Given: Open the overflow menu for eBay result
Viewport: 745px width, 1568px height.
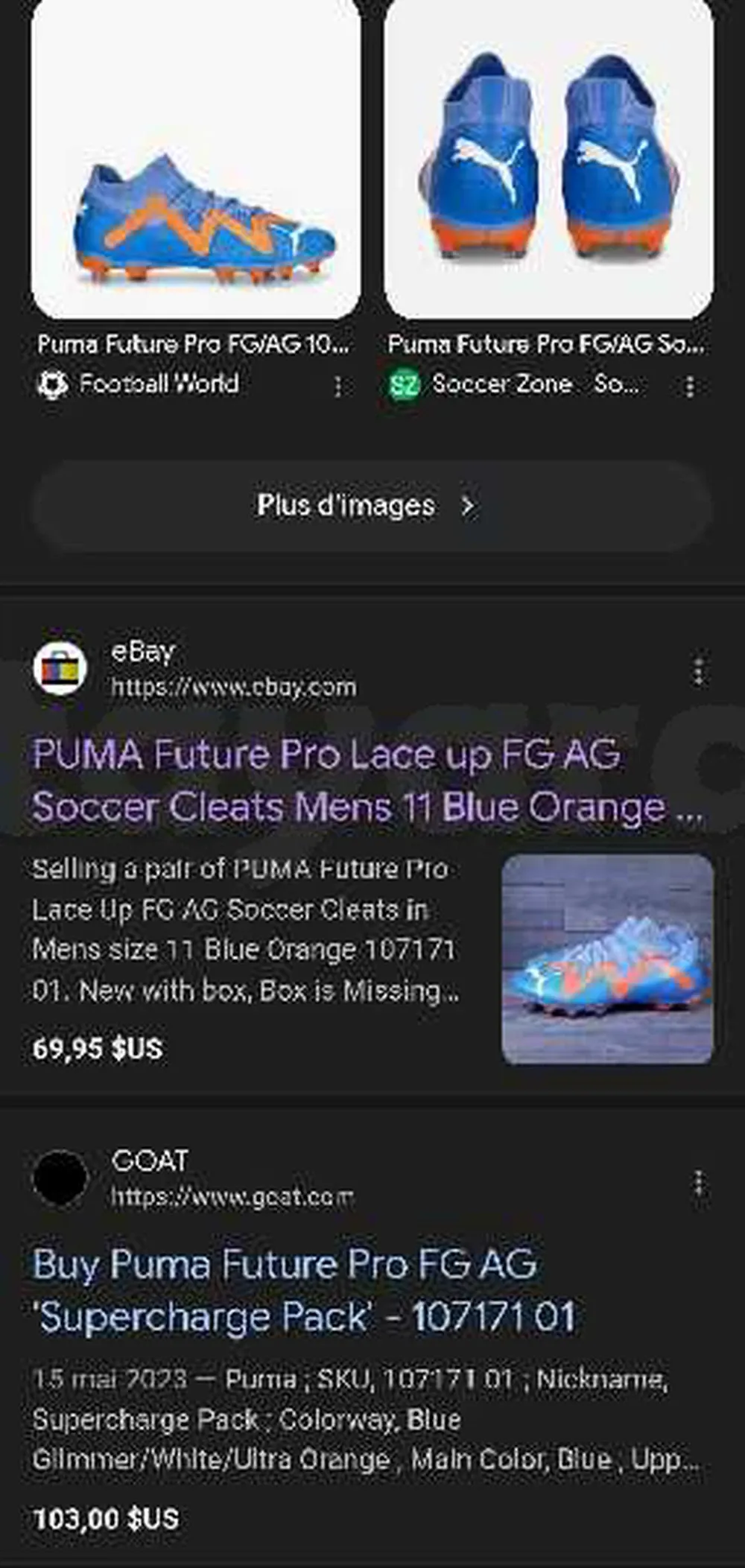Looking at the screenshot, I should (x=698, y=670).
